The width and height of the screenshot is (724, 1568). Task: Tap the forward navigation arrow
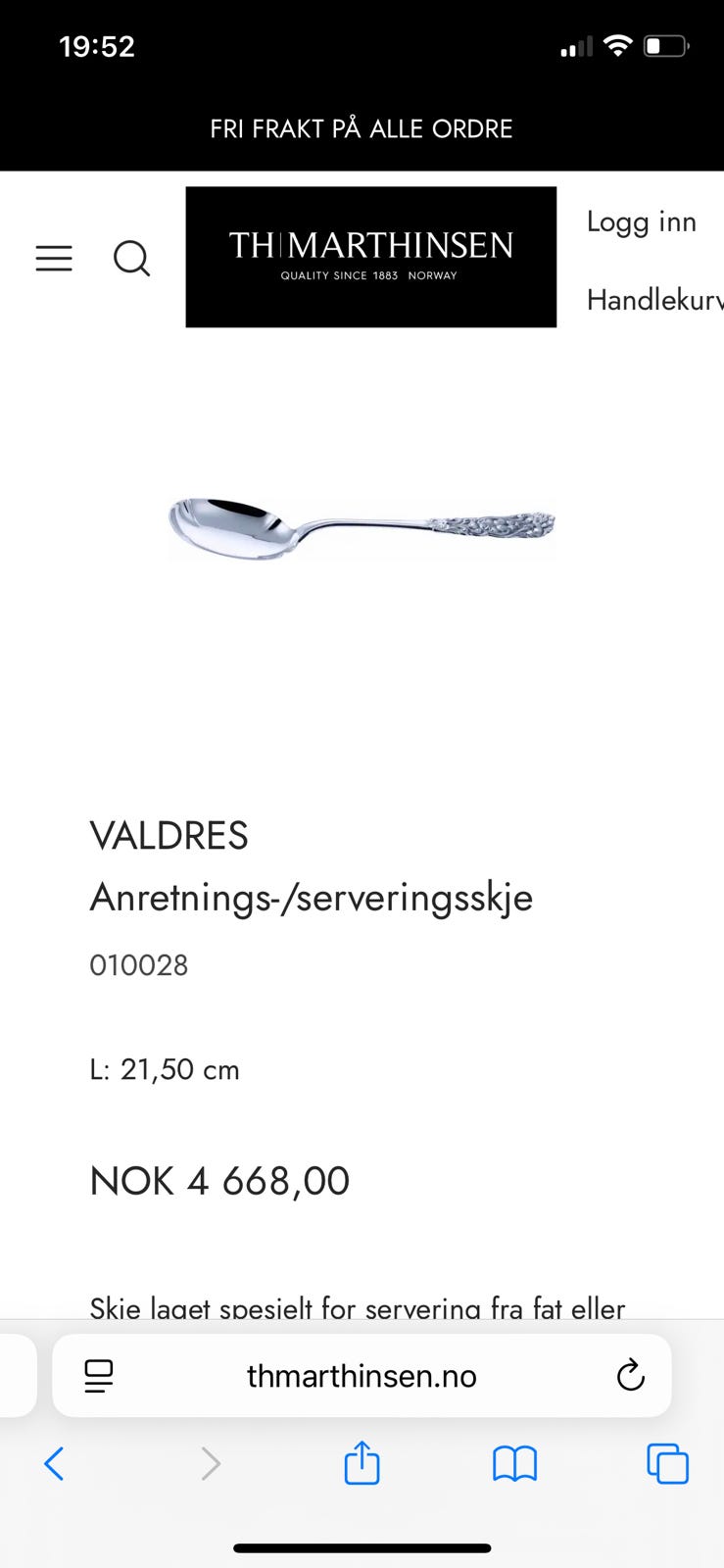(x=210, y=1463)
